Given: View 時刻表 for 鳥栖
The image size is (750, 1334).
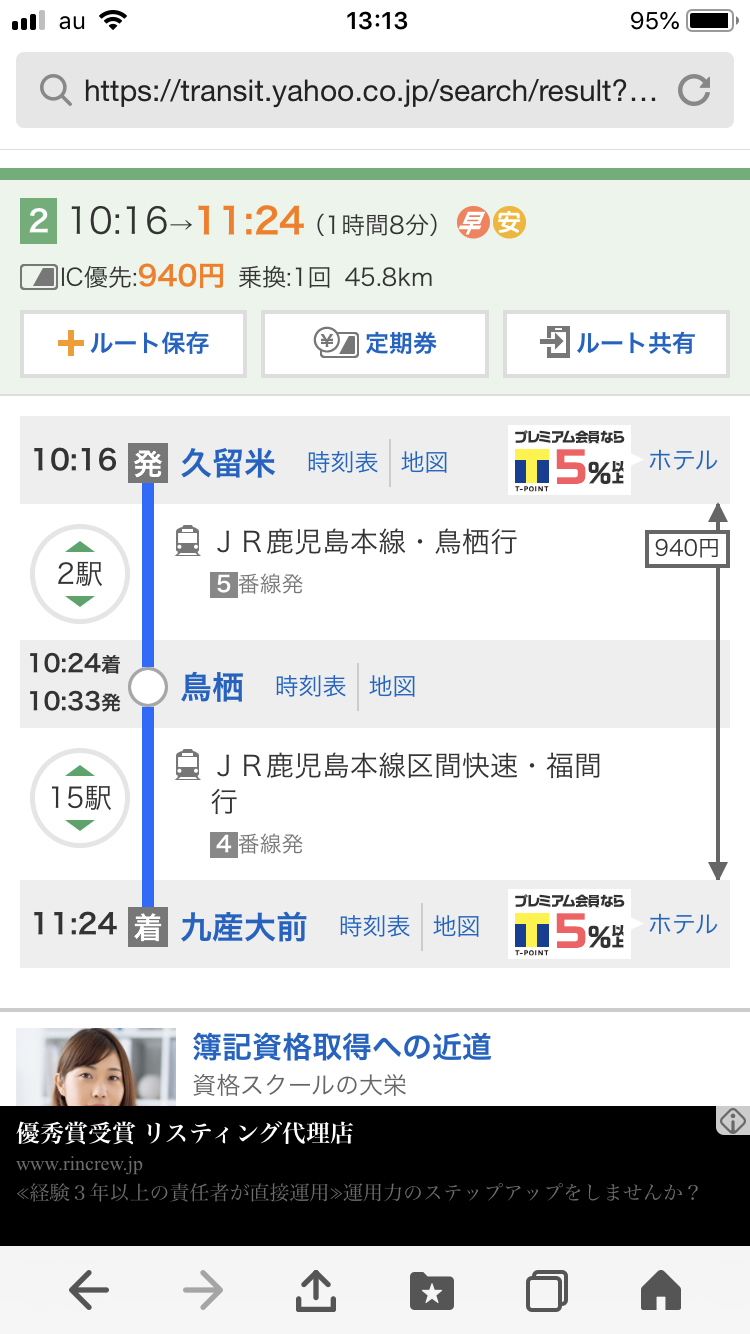Looking at the screenshot, I should [x=311, y=686].
